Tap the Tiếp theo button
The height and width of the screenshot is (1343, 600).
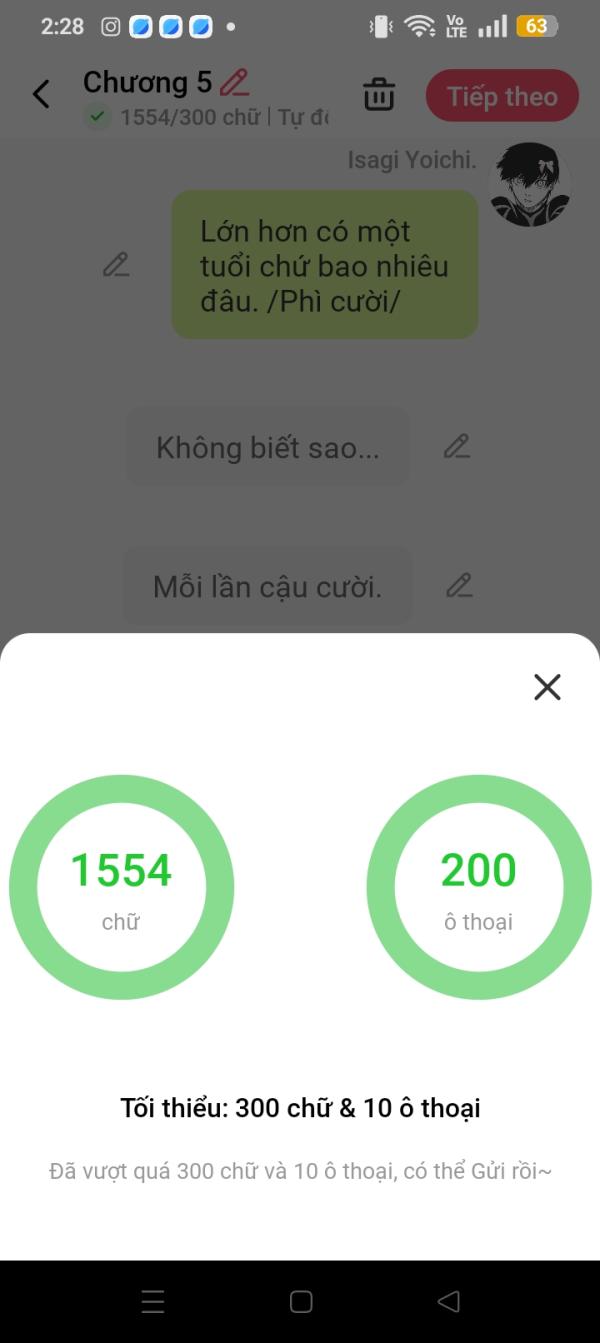coord(502,96)
